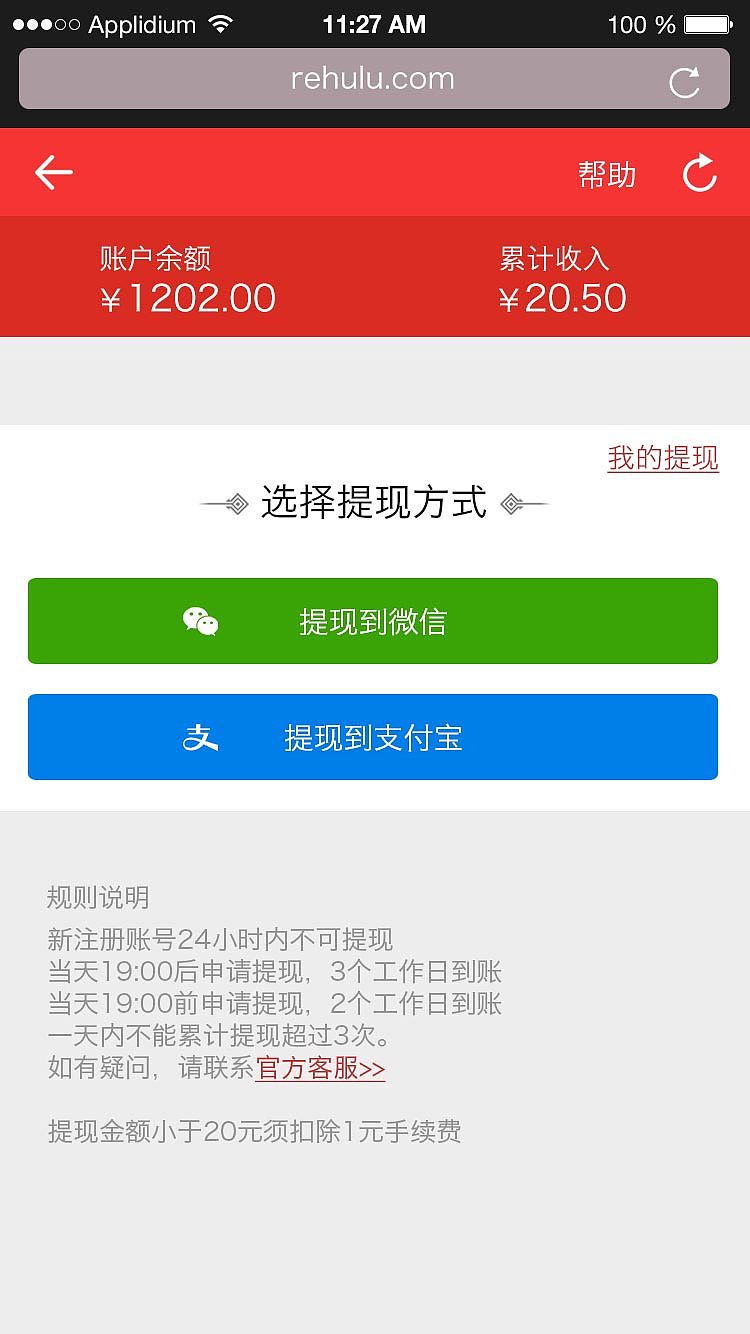750x1334 pixels.
Task: Toggle the signal strength dots indicator
Action: [45, 23]
